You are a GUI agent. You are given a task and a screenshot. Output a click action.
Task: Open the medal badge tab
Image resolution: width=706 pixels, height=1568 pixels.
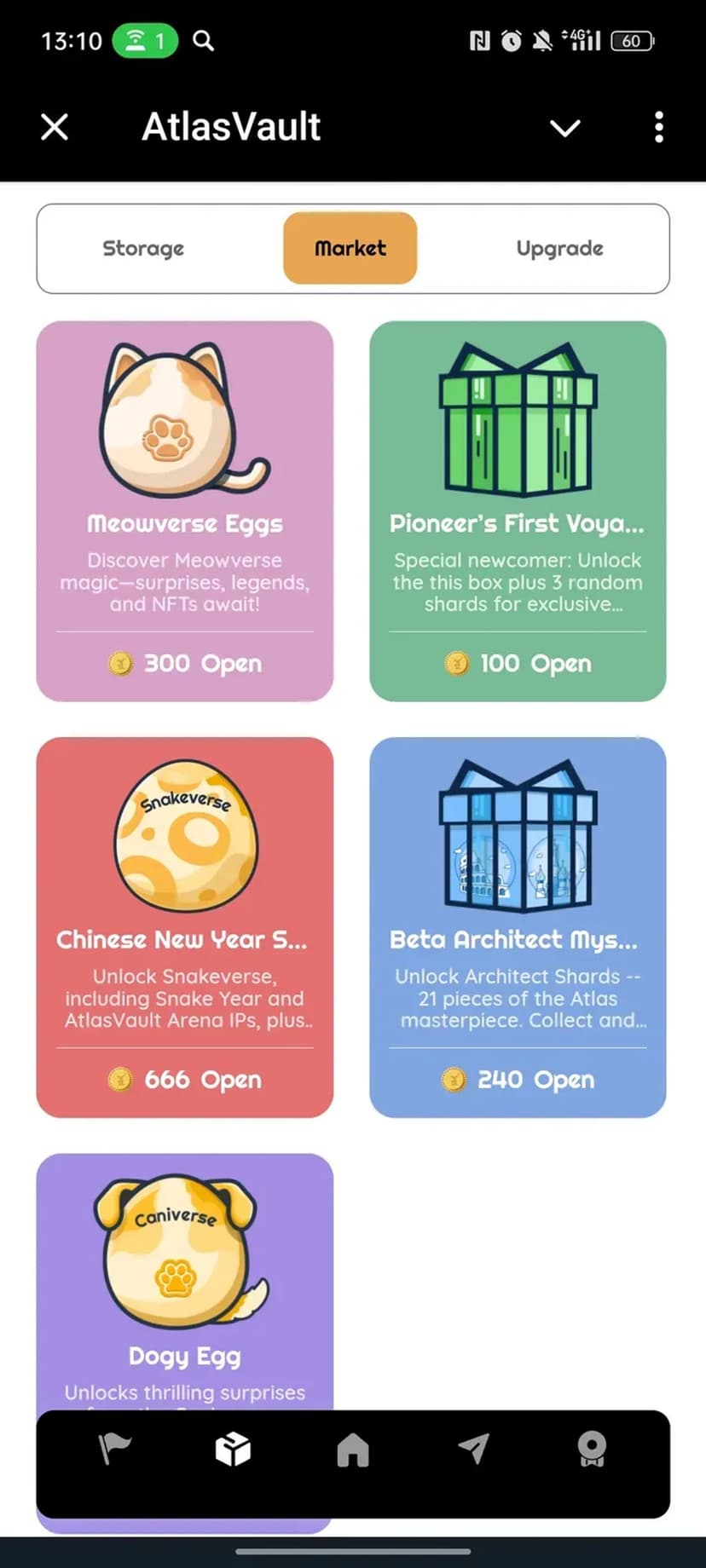pyautogui.click(x=592, y=1449)
